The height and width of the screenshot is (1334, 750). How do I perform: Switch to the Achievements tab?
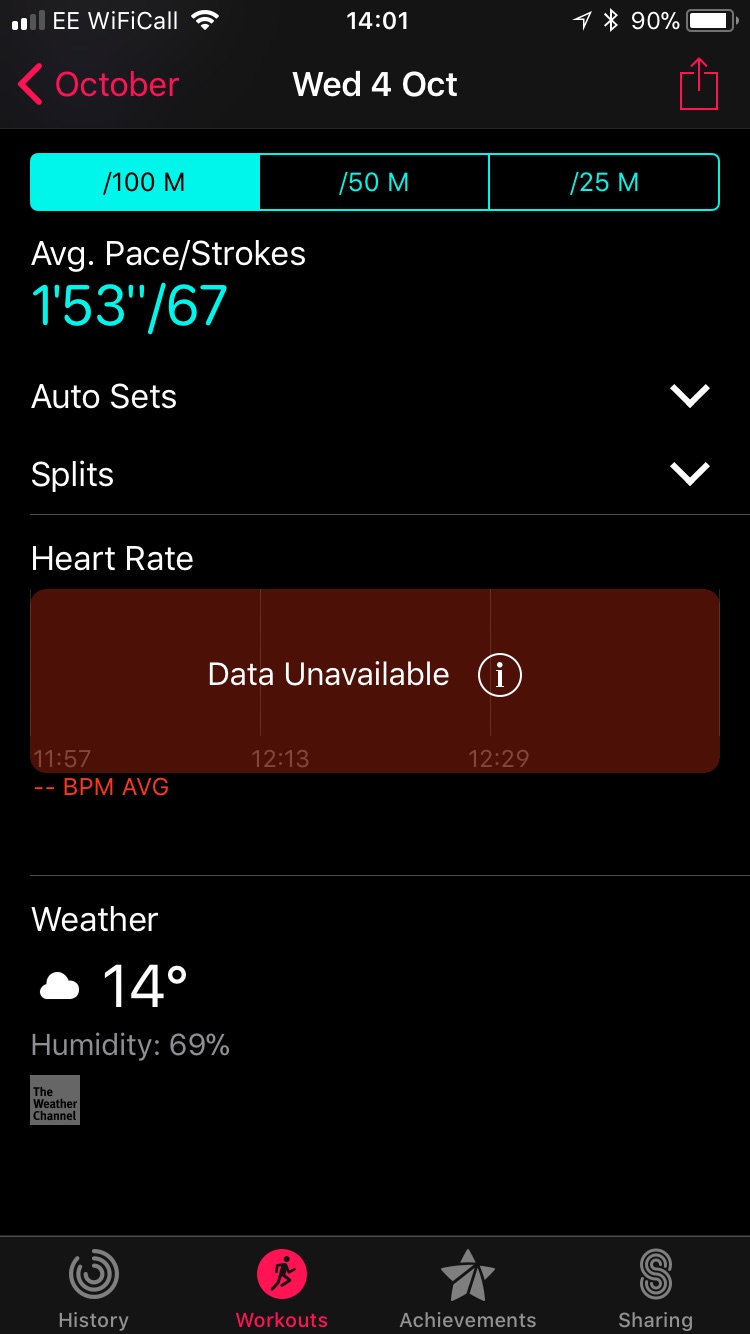468,1288
